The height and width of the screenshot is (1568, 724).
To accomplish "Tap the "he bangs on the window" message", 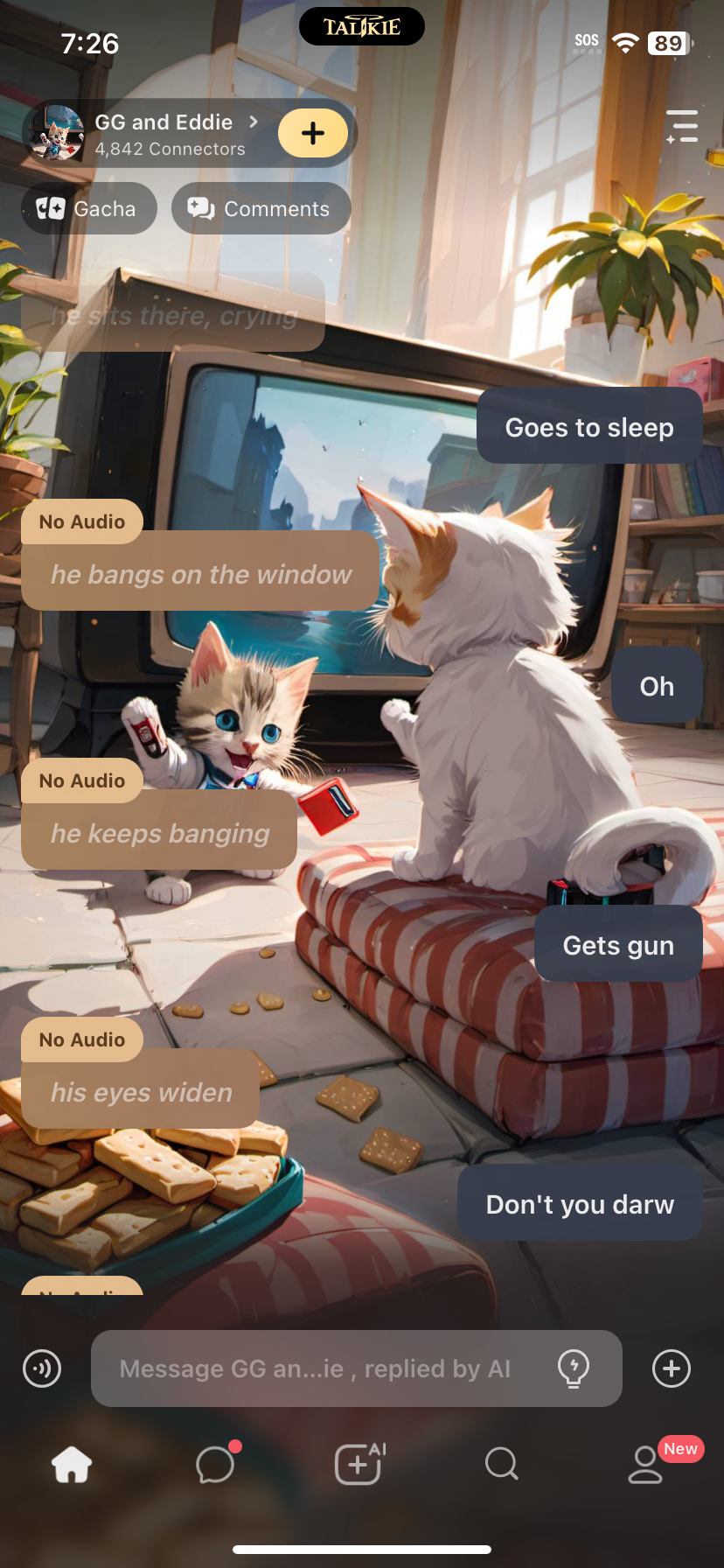I will pos(200,575).
